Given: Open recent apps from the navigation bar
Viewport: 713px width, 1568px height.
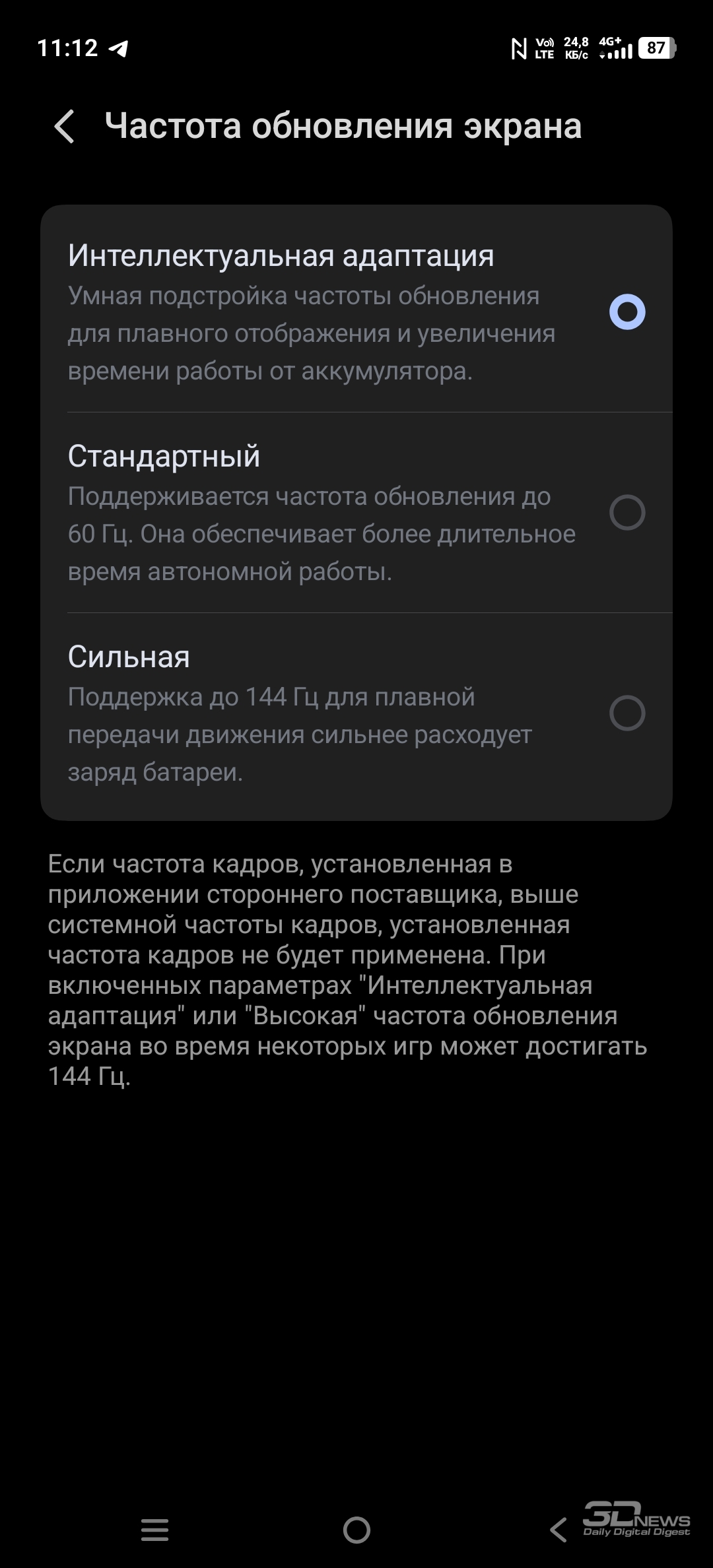Looking at the screenshot, I should [x=155, y=1529].
